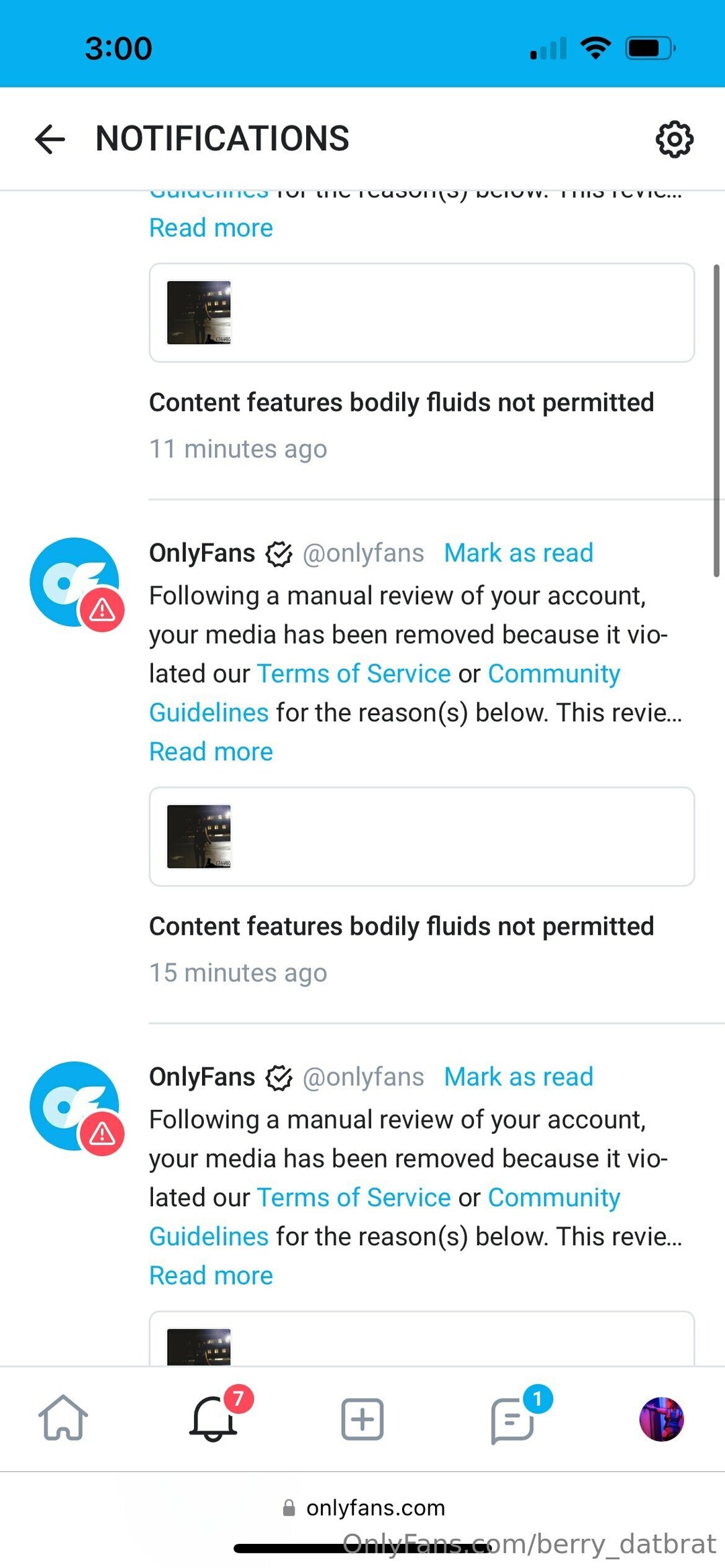The image size is (725, 1568).
Task: Go to the Home tab
Action: tap(63, 1418)
